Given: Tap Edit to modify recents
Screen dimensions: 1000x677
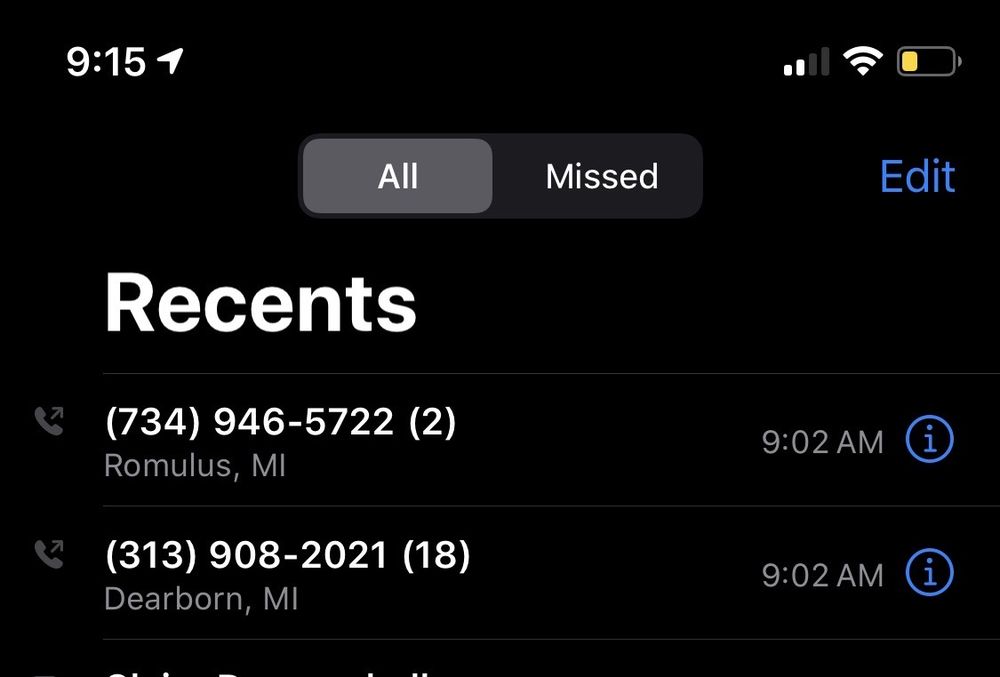Looking at the screenshot, I should pos(917,176).
